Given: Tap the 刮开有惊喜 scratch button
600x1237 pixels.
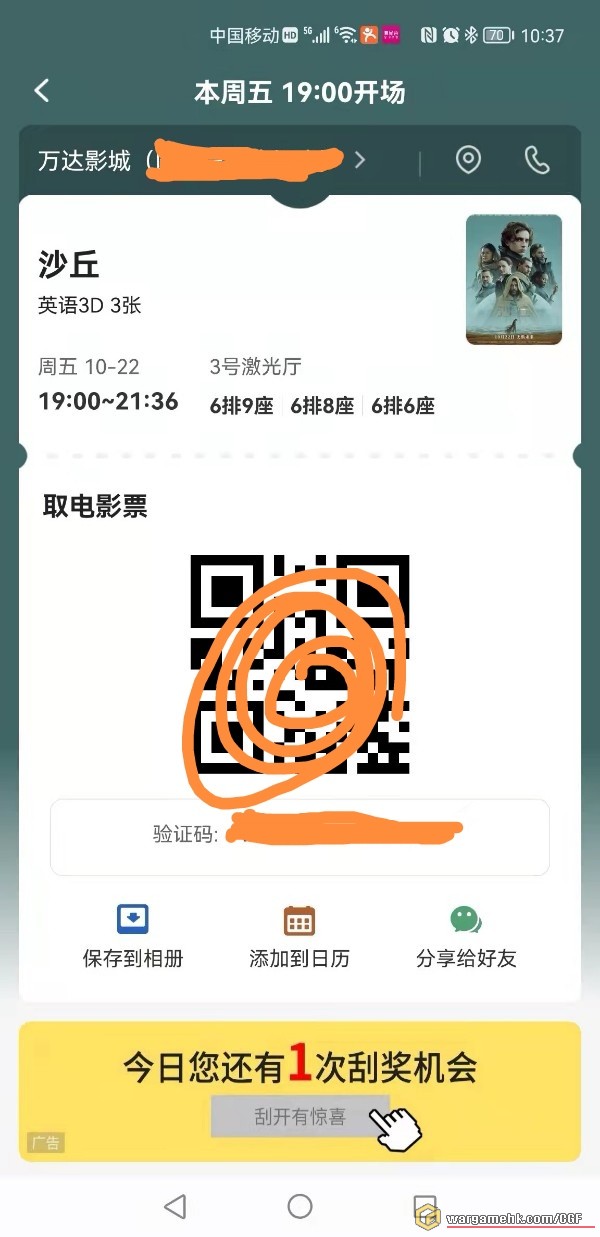Looking at the screenshot, I should (x=300, y=1116).
